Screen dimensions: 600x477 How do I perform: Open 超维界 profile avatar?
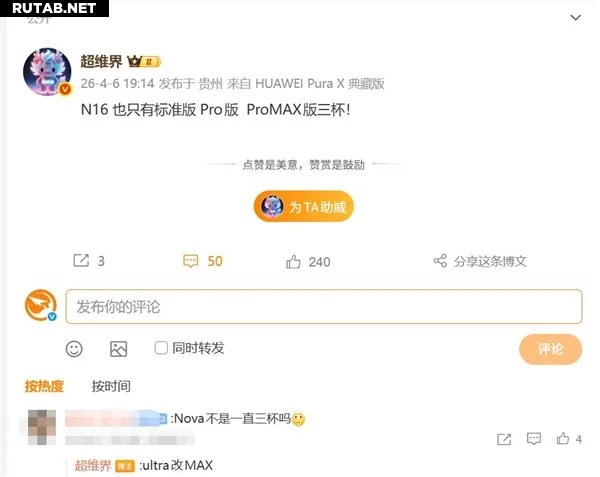pos(47,72)
